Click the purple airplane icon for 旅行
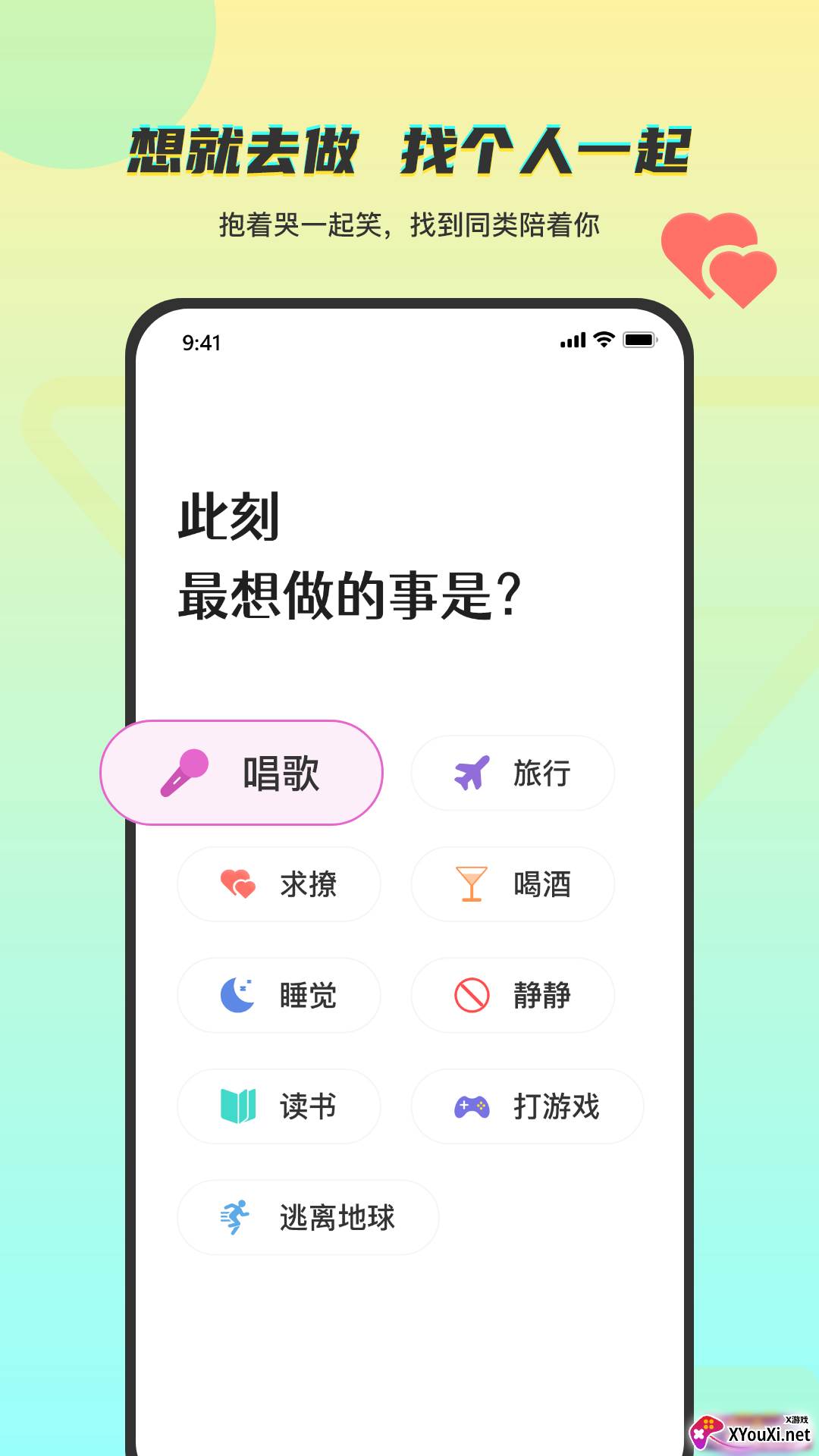819x1456 pixels. (x=471, y=772)
